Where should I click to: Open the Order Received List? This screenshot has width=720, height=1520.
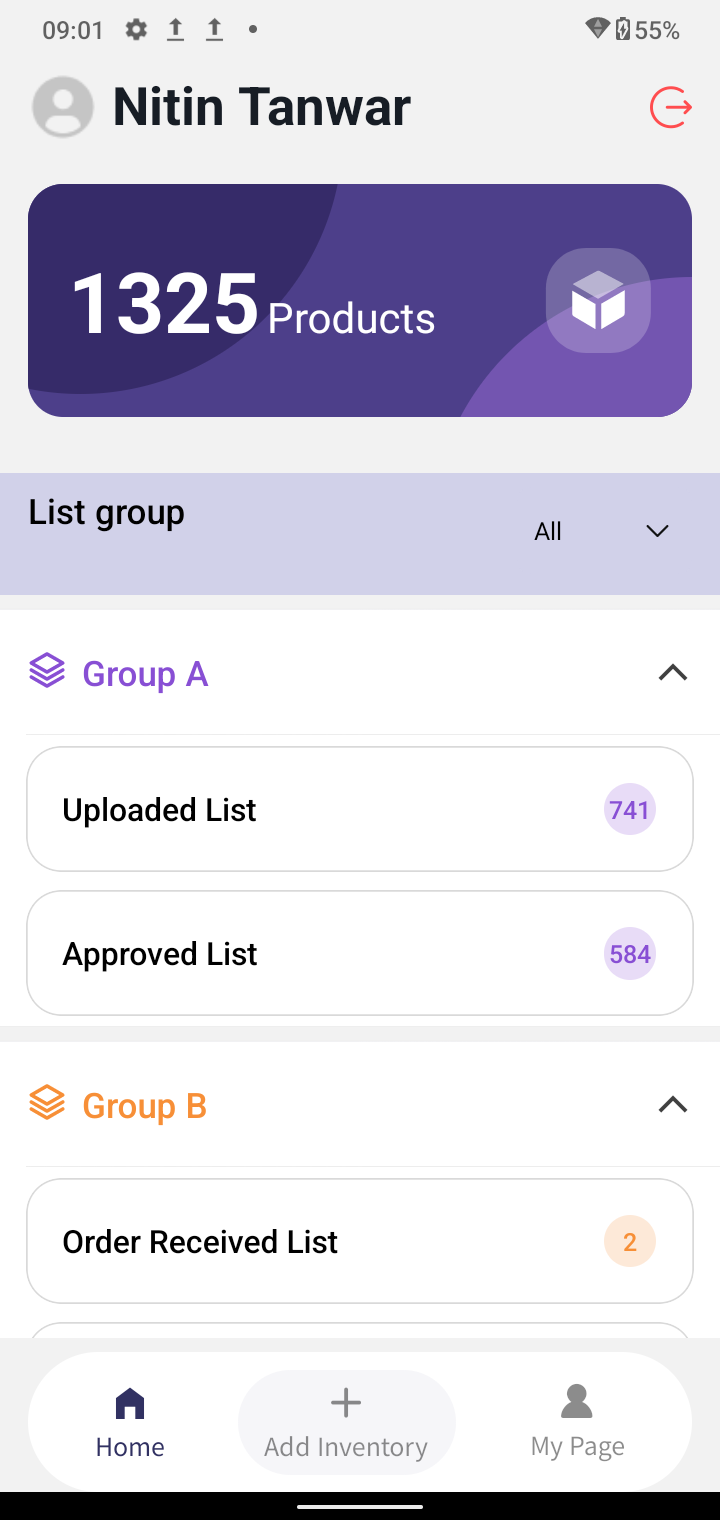pos(360,1241)
